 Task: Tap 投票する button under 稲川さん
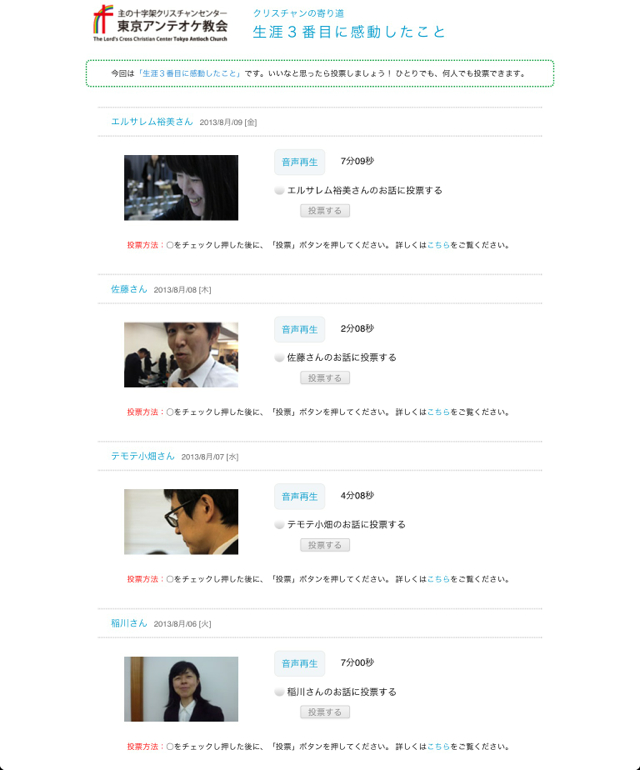click(325, 712)
